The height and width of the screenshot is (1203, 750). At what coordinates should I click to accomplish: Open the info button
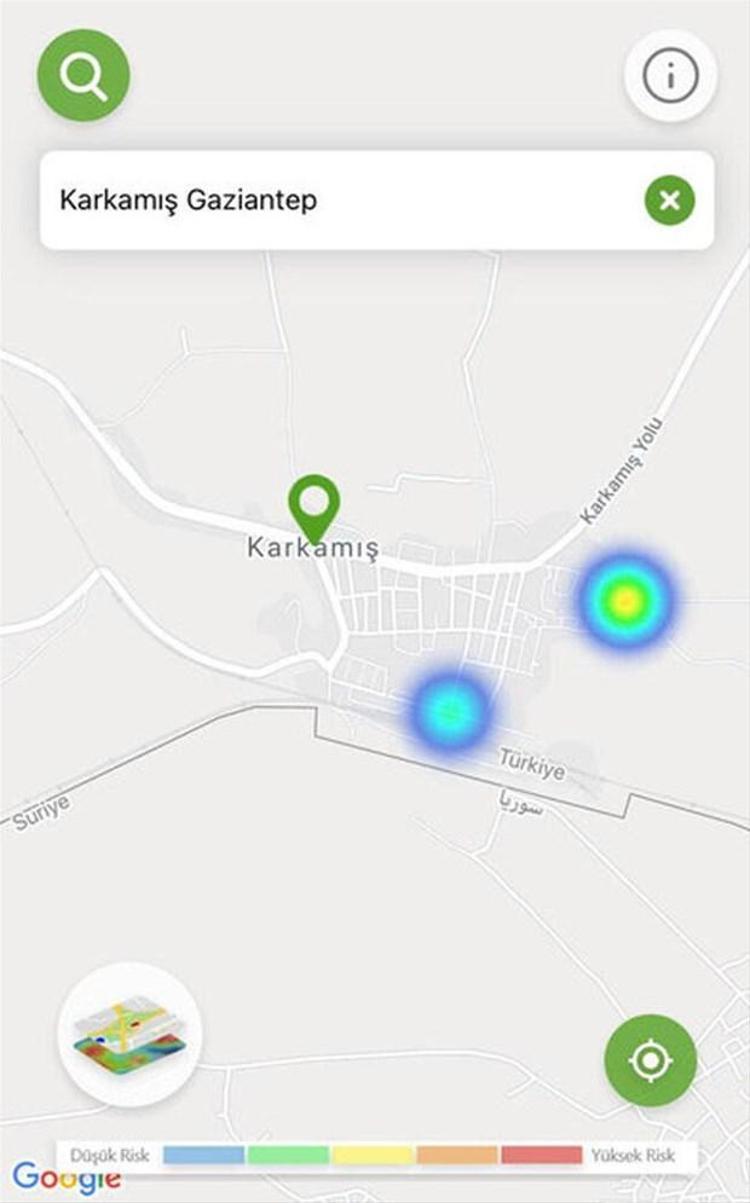click(x=670, y=76)
